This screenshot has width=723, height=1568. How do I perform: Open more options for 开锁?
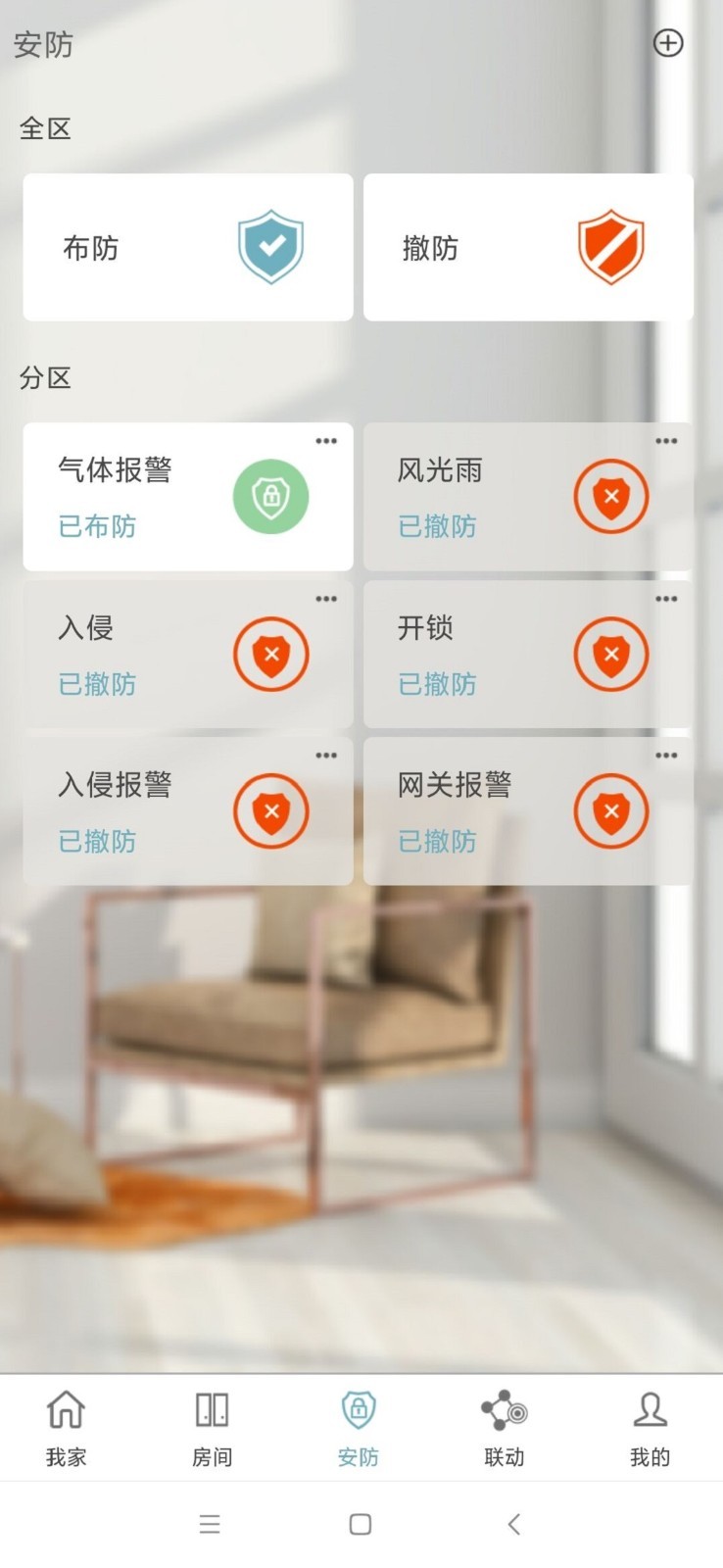coord(666,599)
